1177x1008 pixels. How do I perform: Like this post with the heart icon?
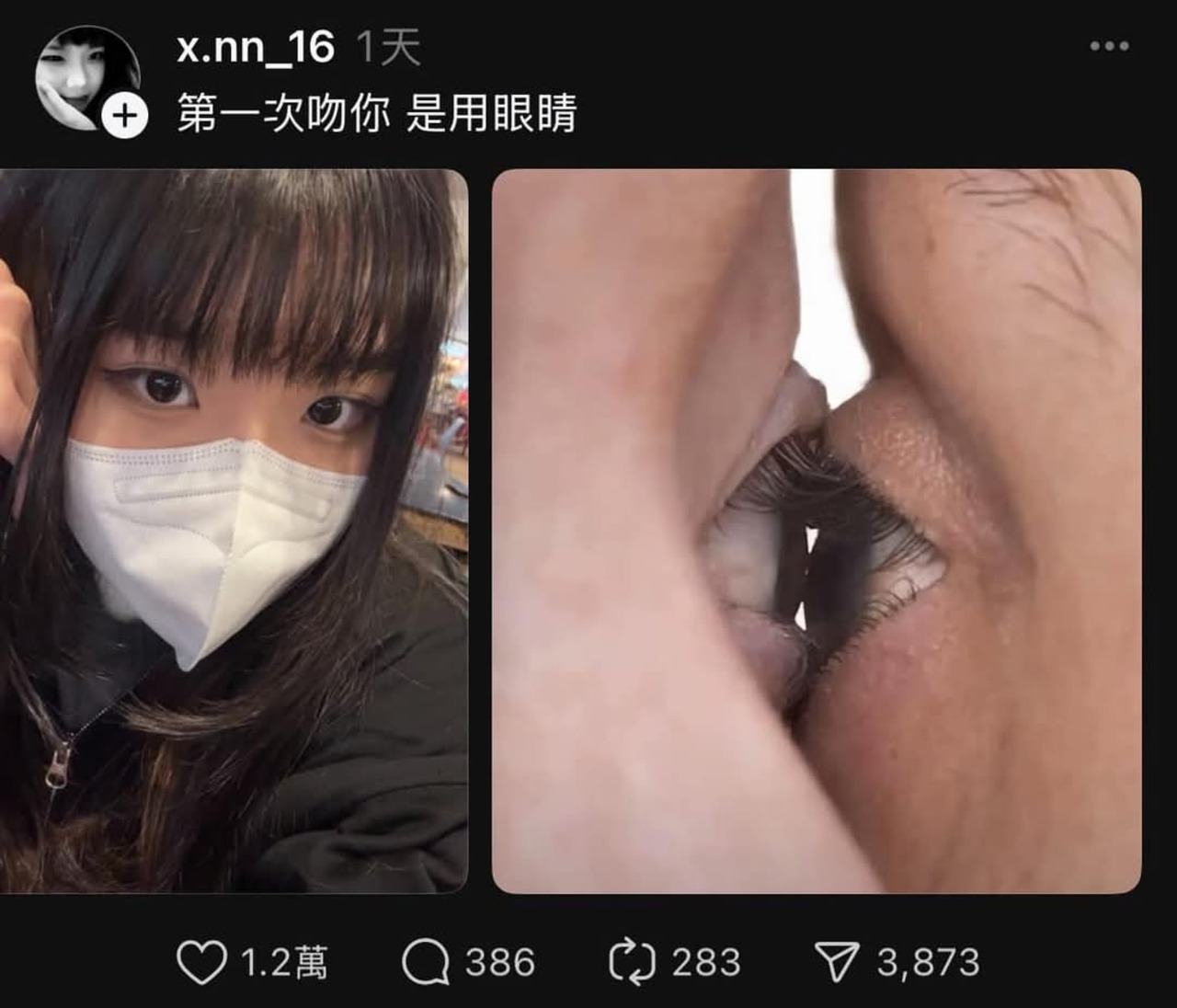pyautogui.click(x=201, y=963)
